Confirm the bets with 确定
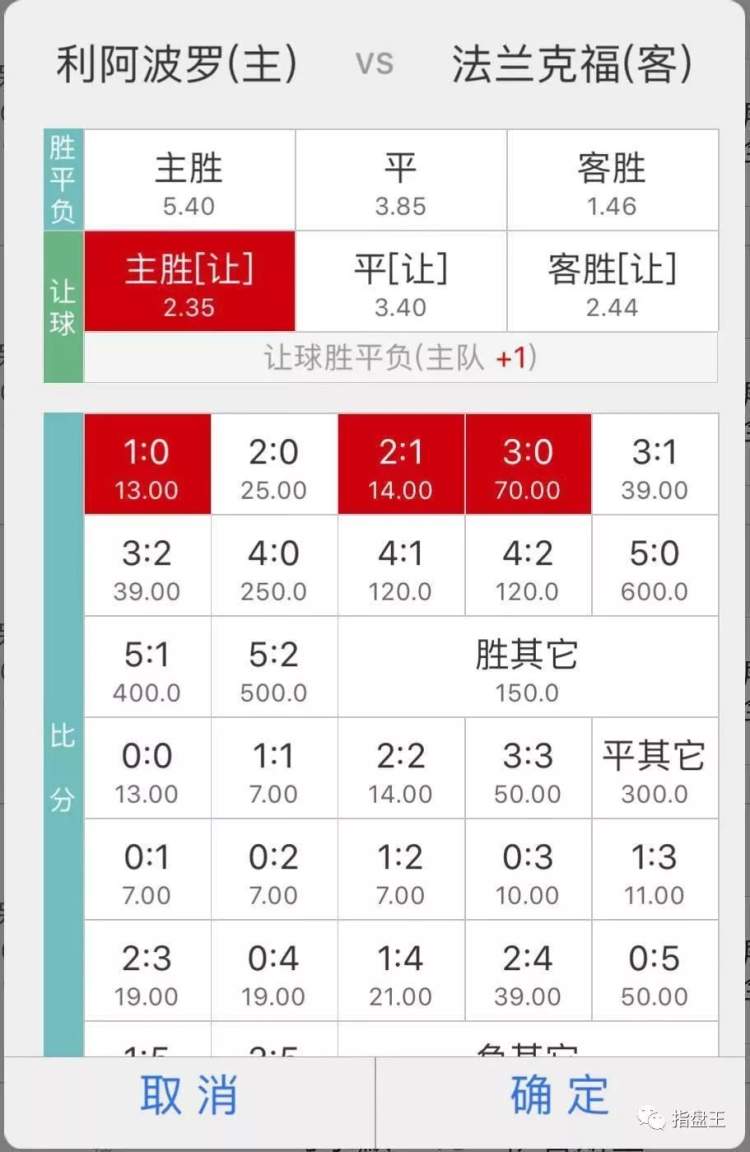 click(x=560, y=1096)
